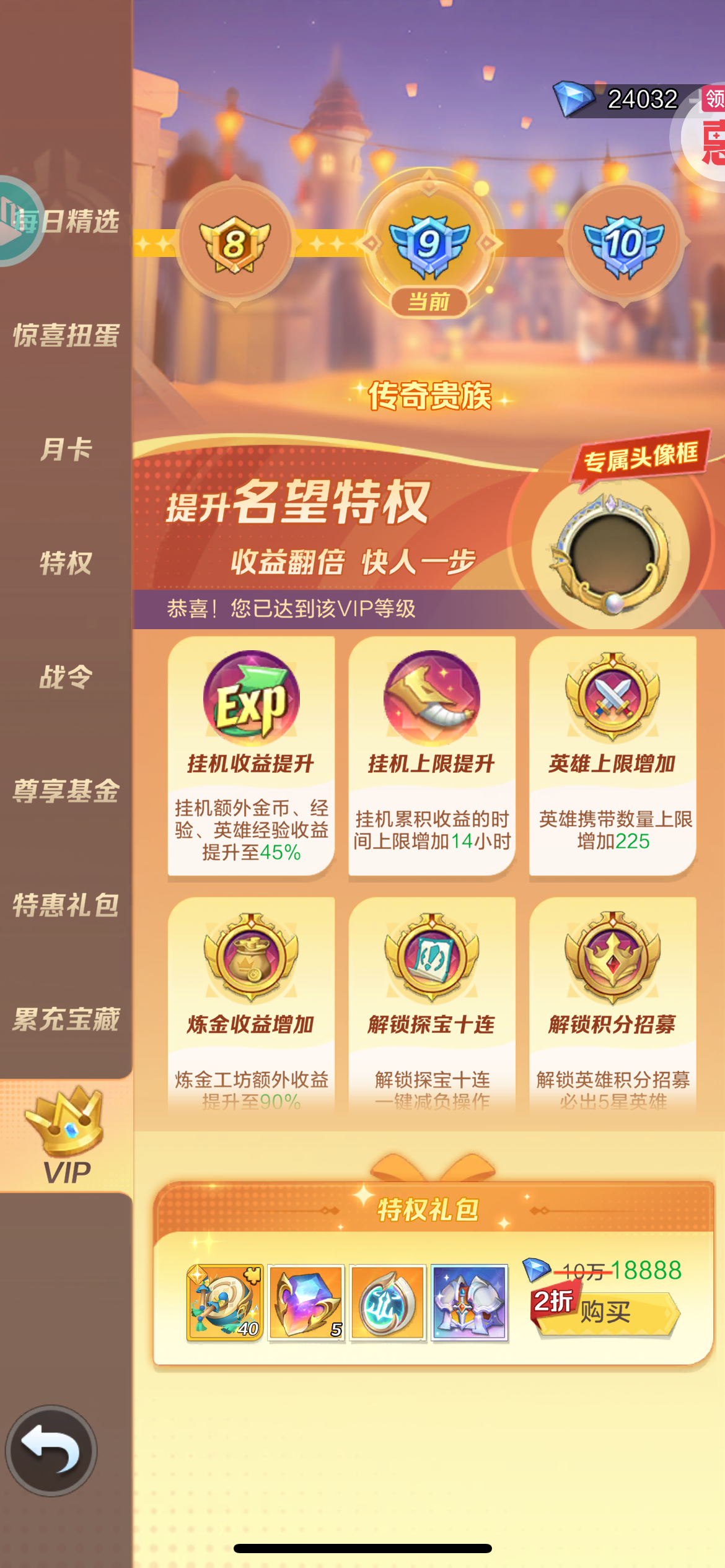This screenshot has height=1568, width=725.
Task: Tap the first 特权礼包 item with 40
Action: 225,1302
